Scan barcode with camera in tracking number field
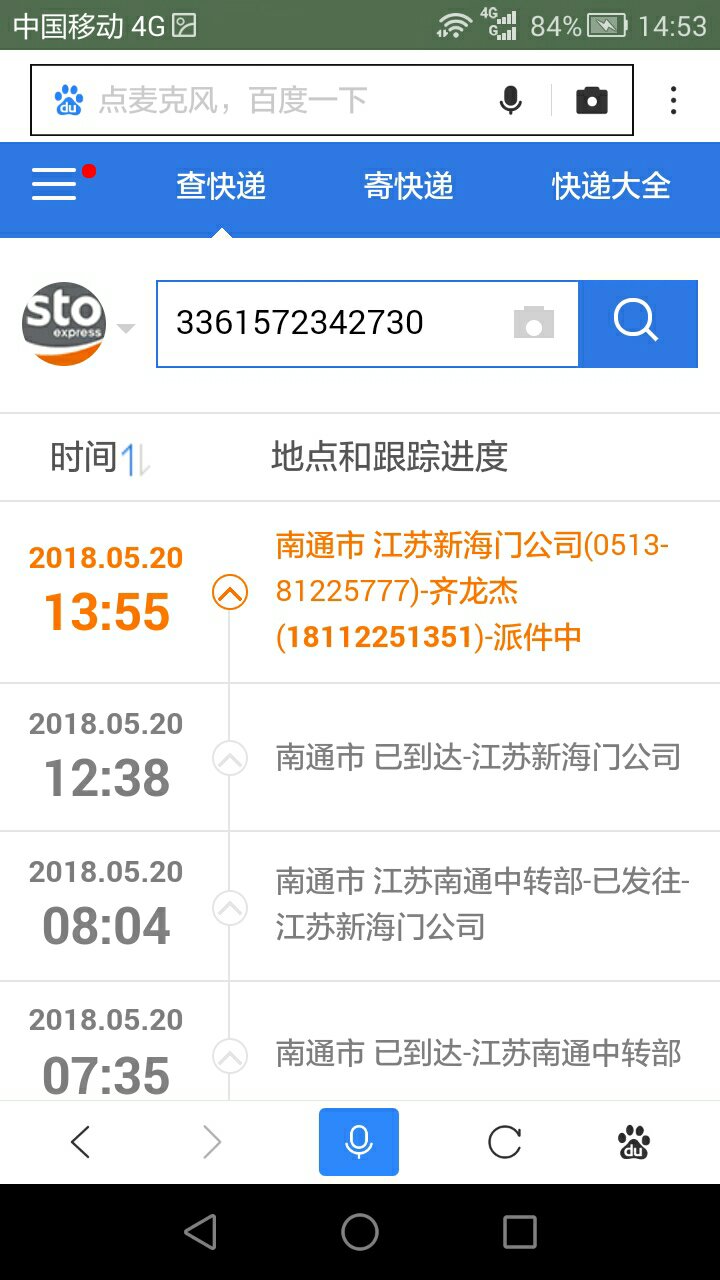 (x=536, y=323)
